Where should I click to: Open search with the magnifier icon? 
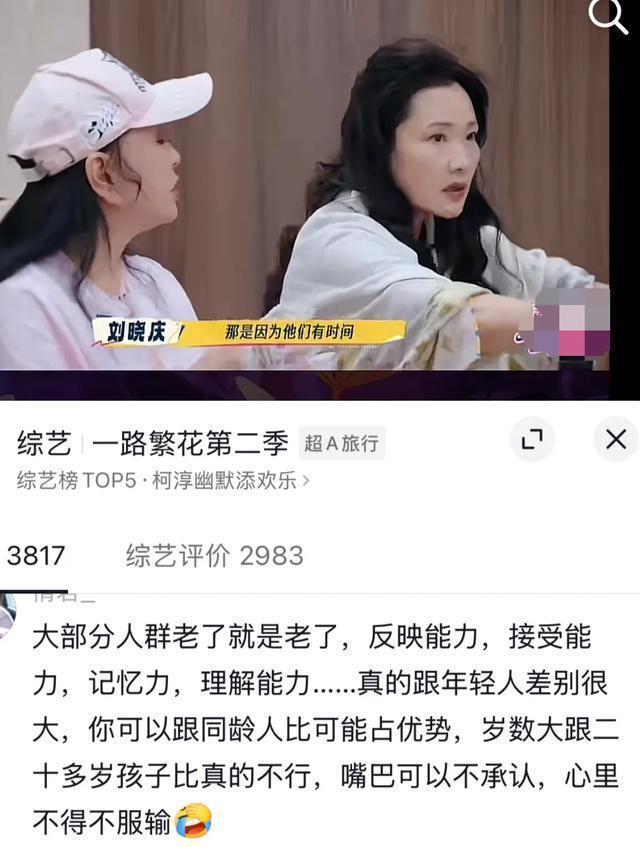click(608, 16)
